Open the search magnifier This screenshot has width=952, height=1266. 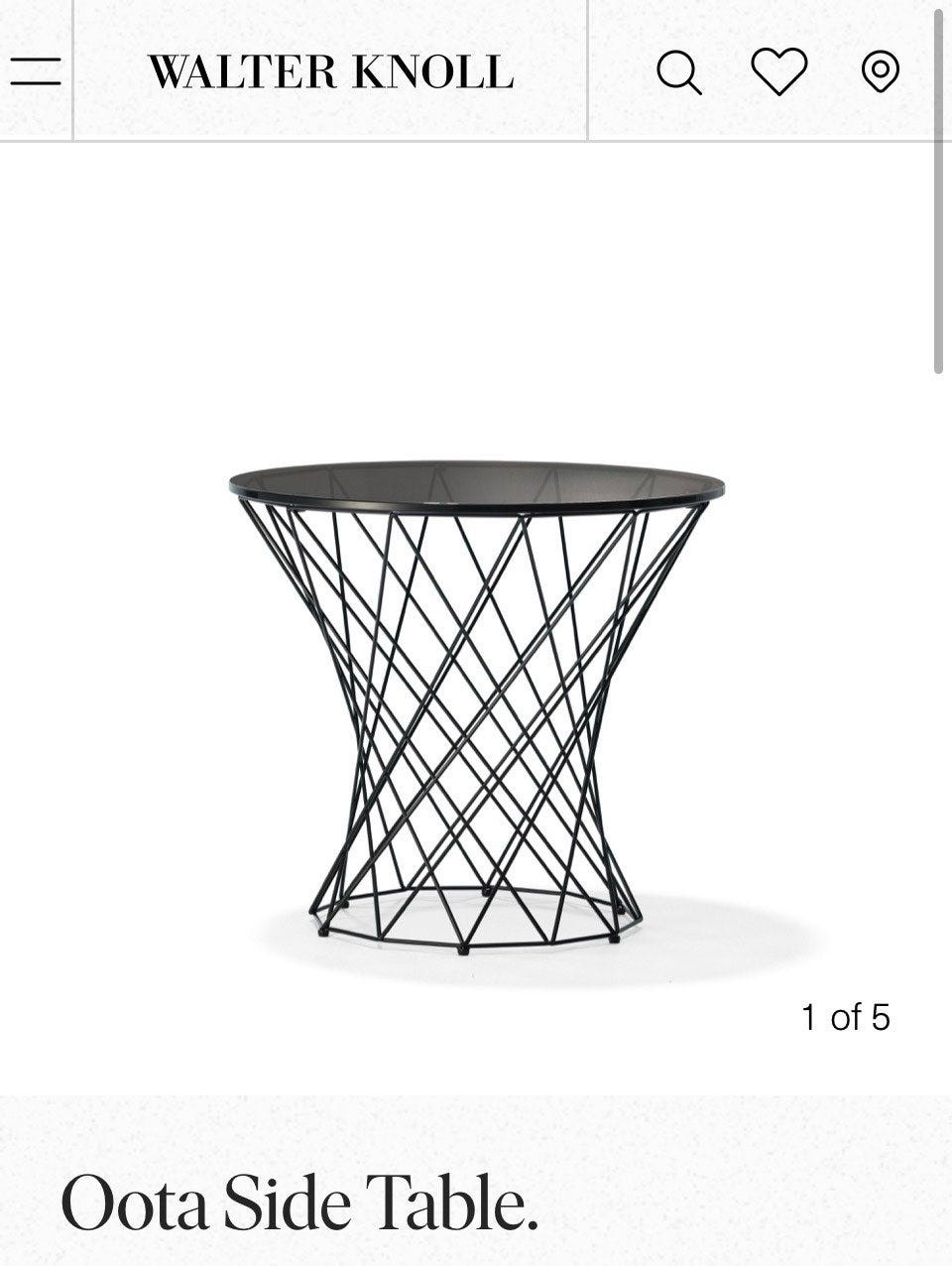coord(679,73)
